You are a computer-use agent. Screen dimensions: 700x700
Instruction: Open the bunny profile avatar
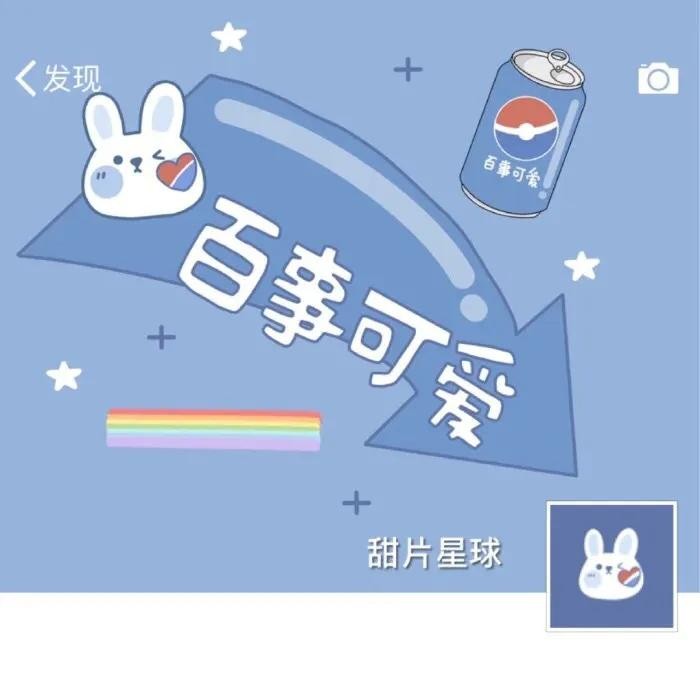[x=611, y=567]
